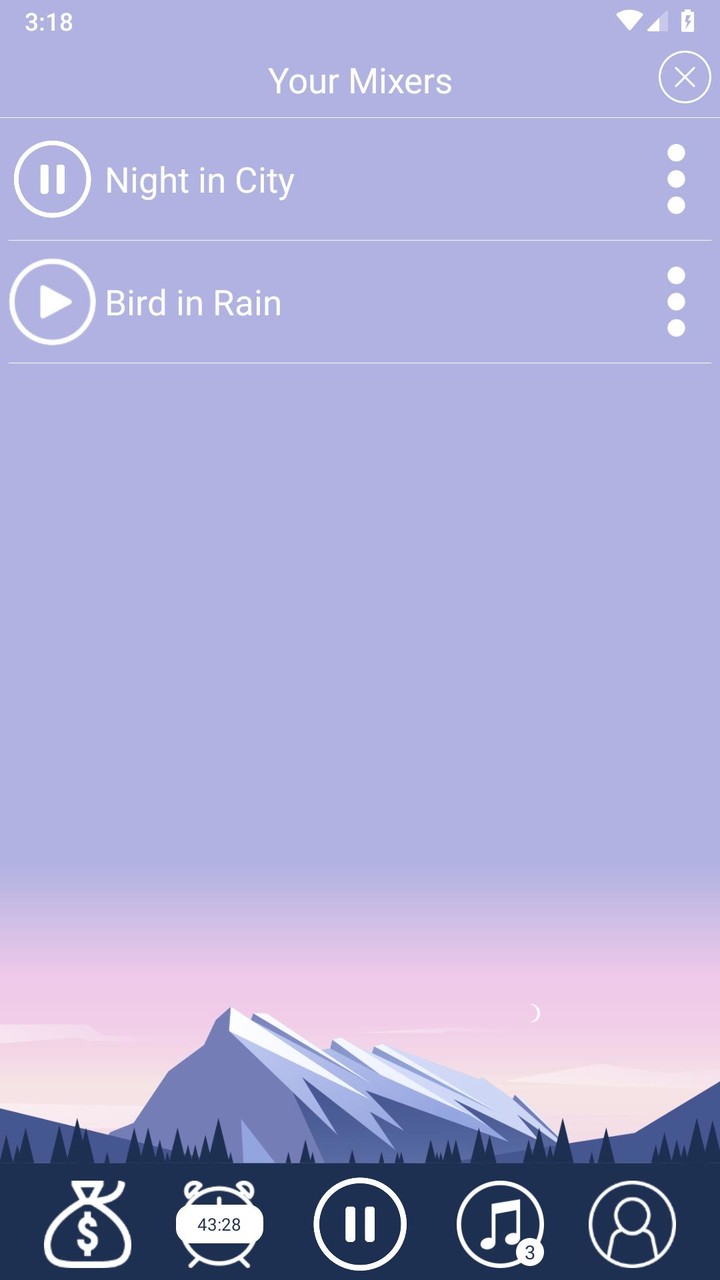Open your profile from the account icon
Viewport: 720px width, 1280px height.
633,1224
